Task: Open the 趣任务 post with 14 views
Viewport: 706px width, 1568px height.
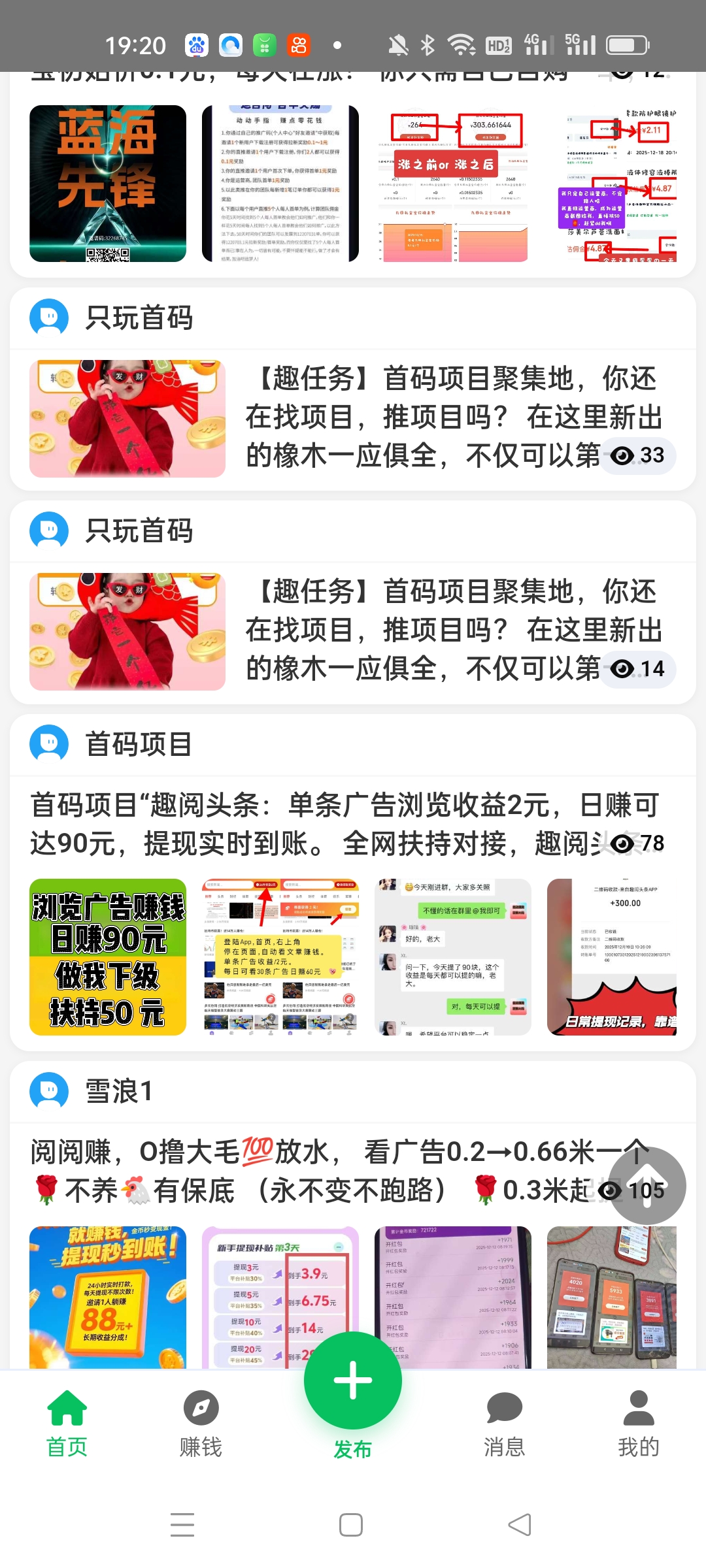Action: point(451,630)
